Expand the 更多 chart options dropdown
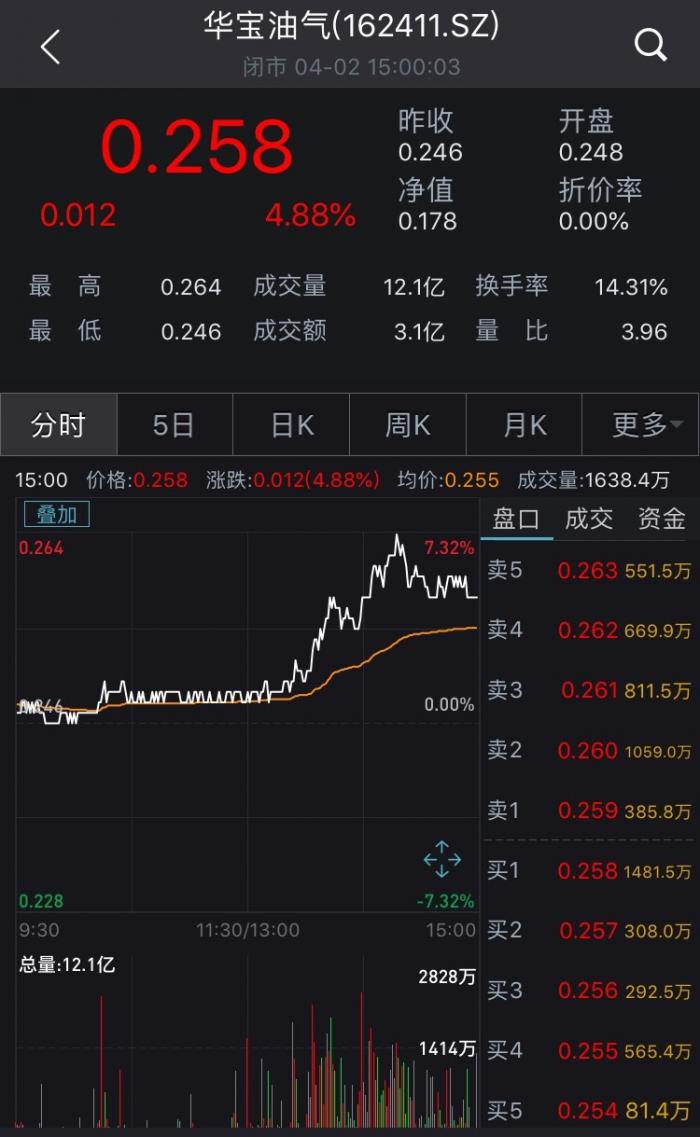 642,425
